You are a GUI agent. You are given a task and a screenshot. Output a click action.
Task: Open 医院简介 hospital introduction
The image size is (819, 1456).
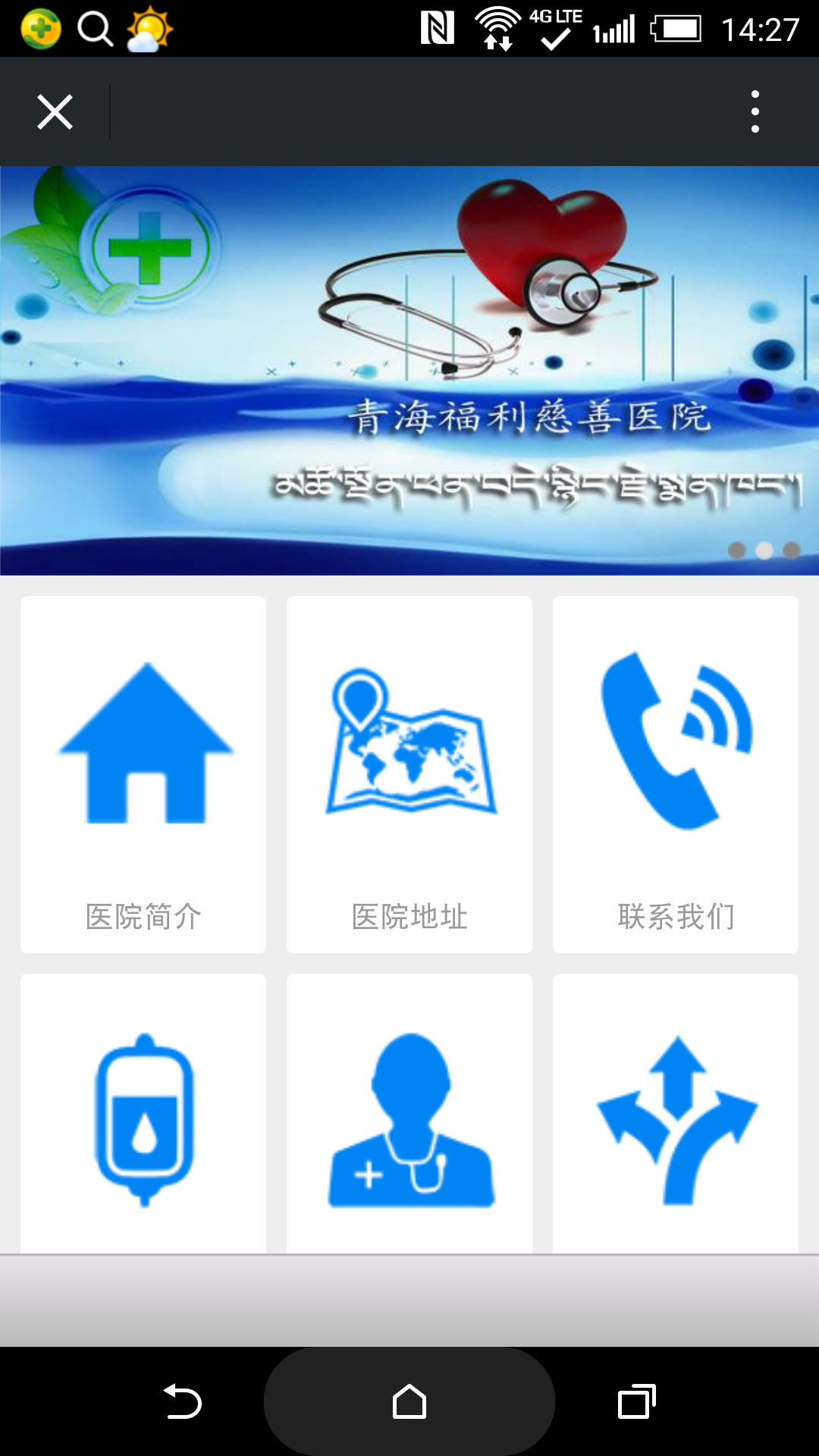143,774
